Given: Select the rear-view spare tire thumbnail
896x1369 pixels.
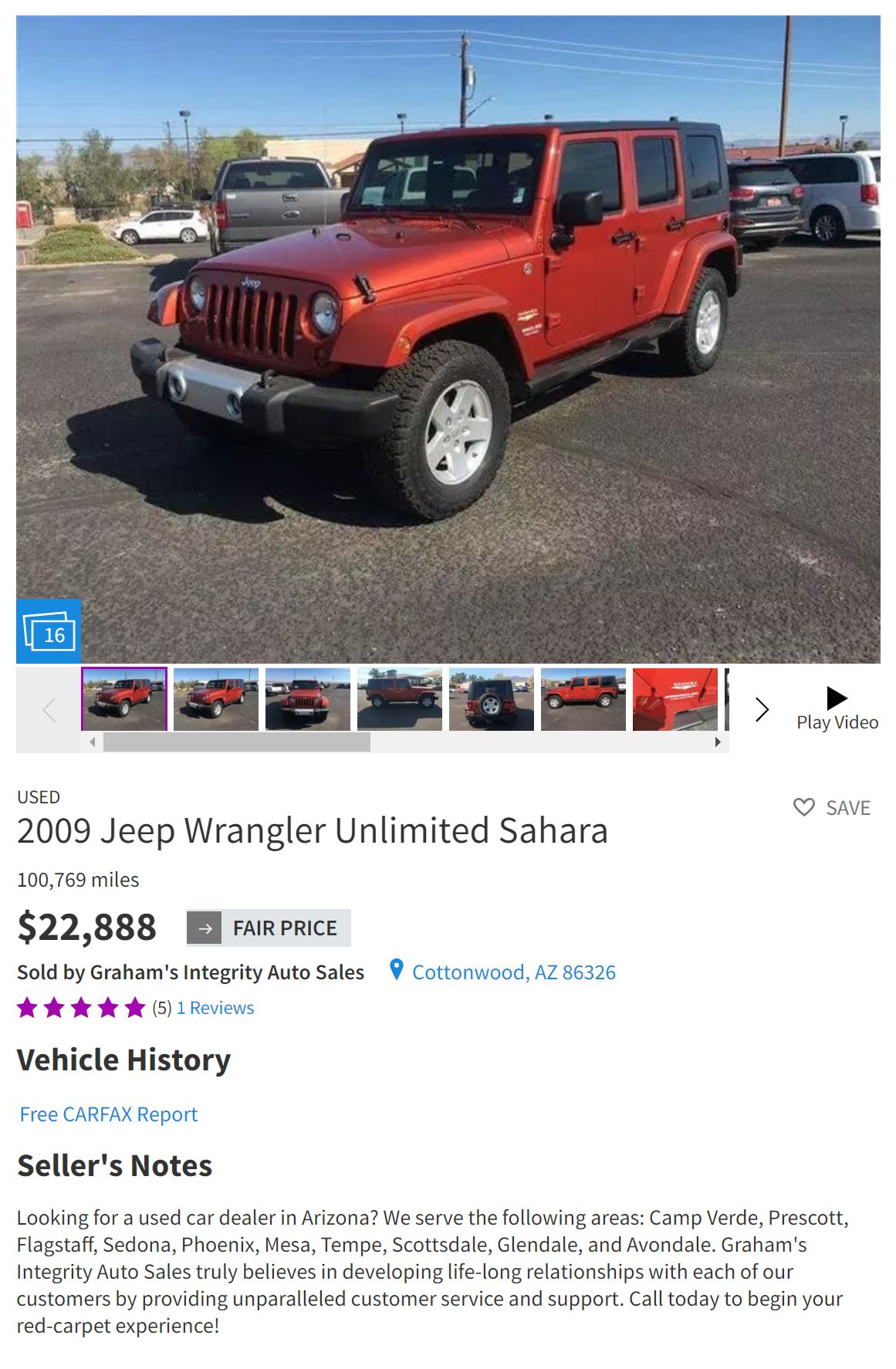Looking at the screenshot, I should click(491, 699).
